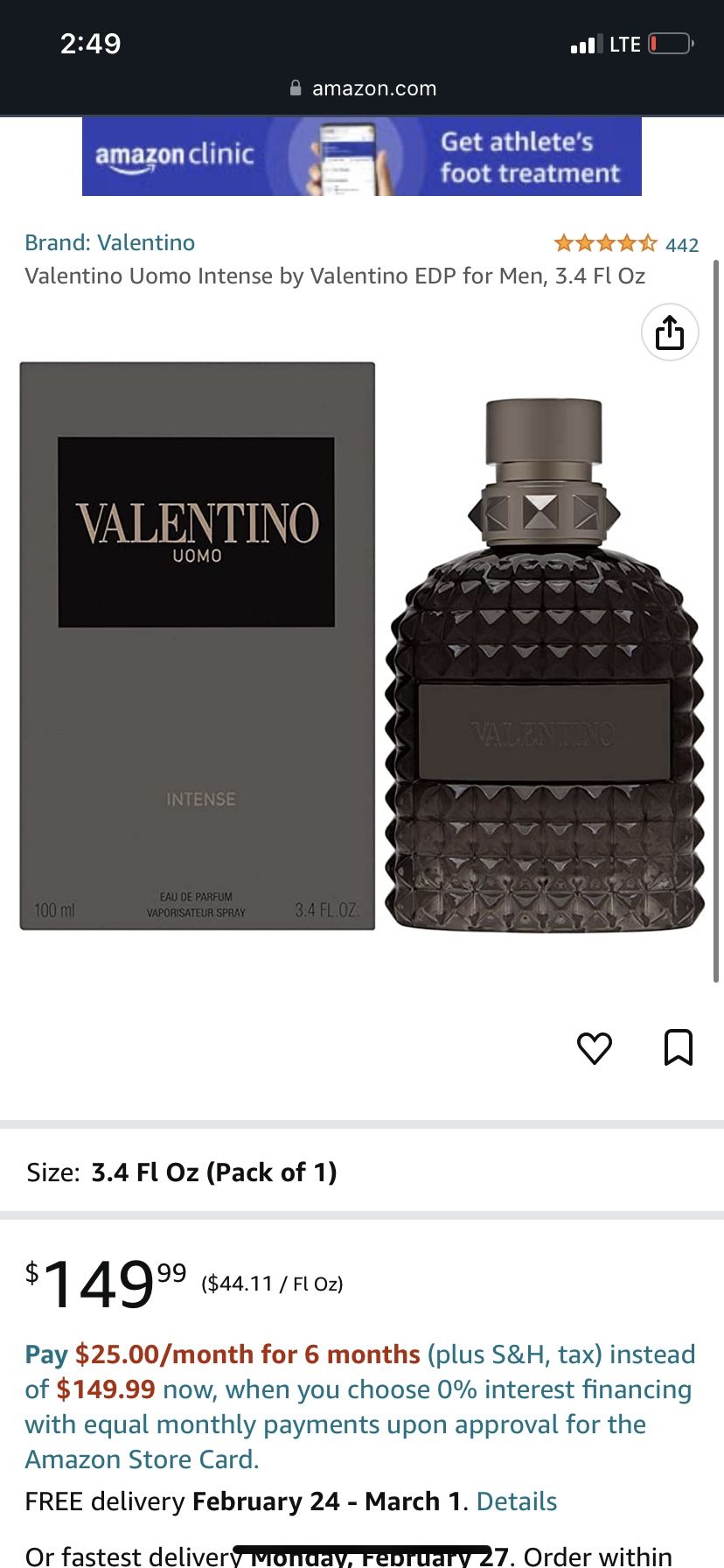Image resolution: width=724 pixels, height=1568 pixels.
Task: Open the Size selection row
Action: tap(175, 1172)
